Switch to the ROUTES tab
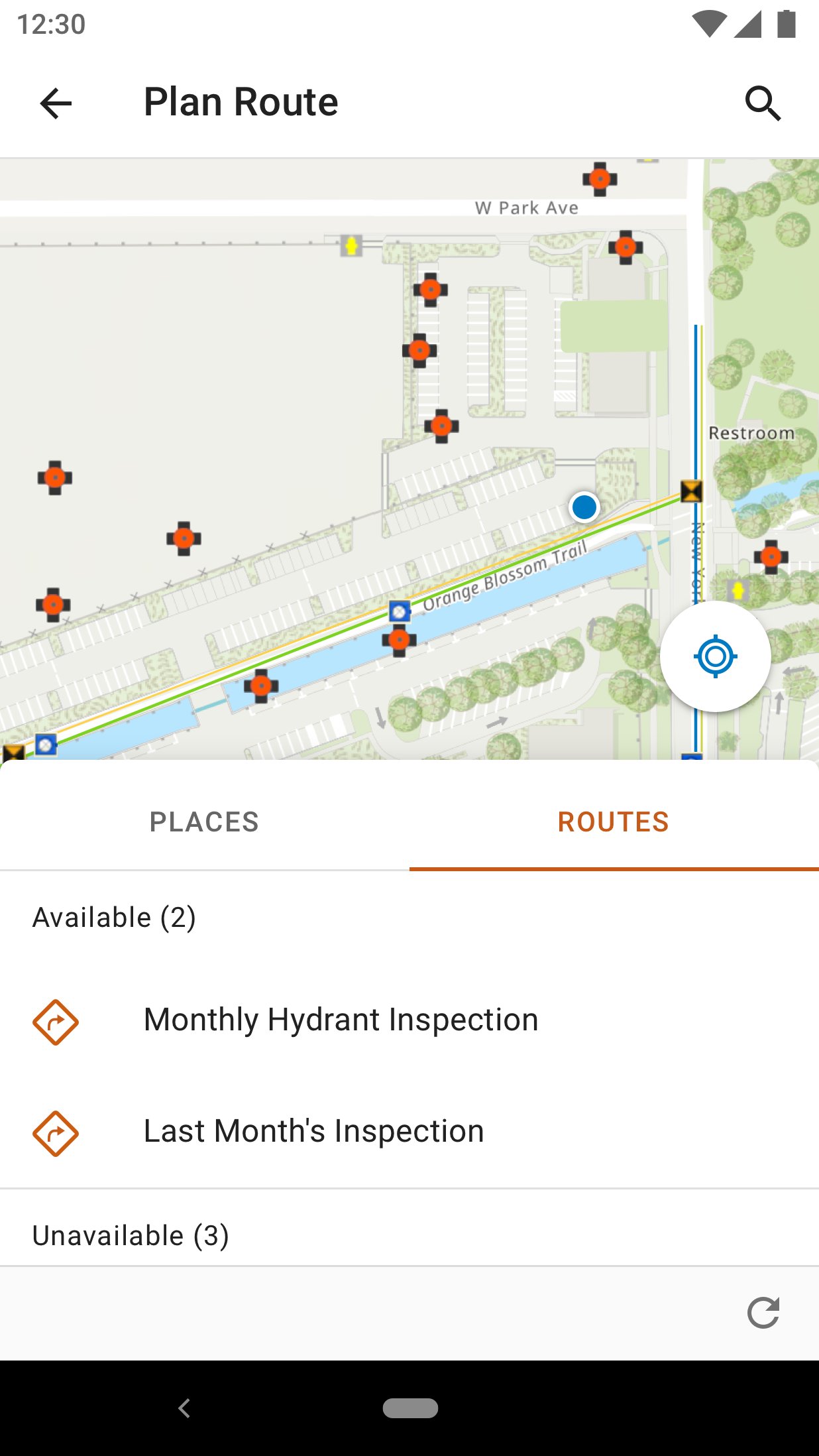The height and width of the screenshot is (1456, 819). [613, 821]
